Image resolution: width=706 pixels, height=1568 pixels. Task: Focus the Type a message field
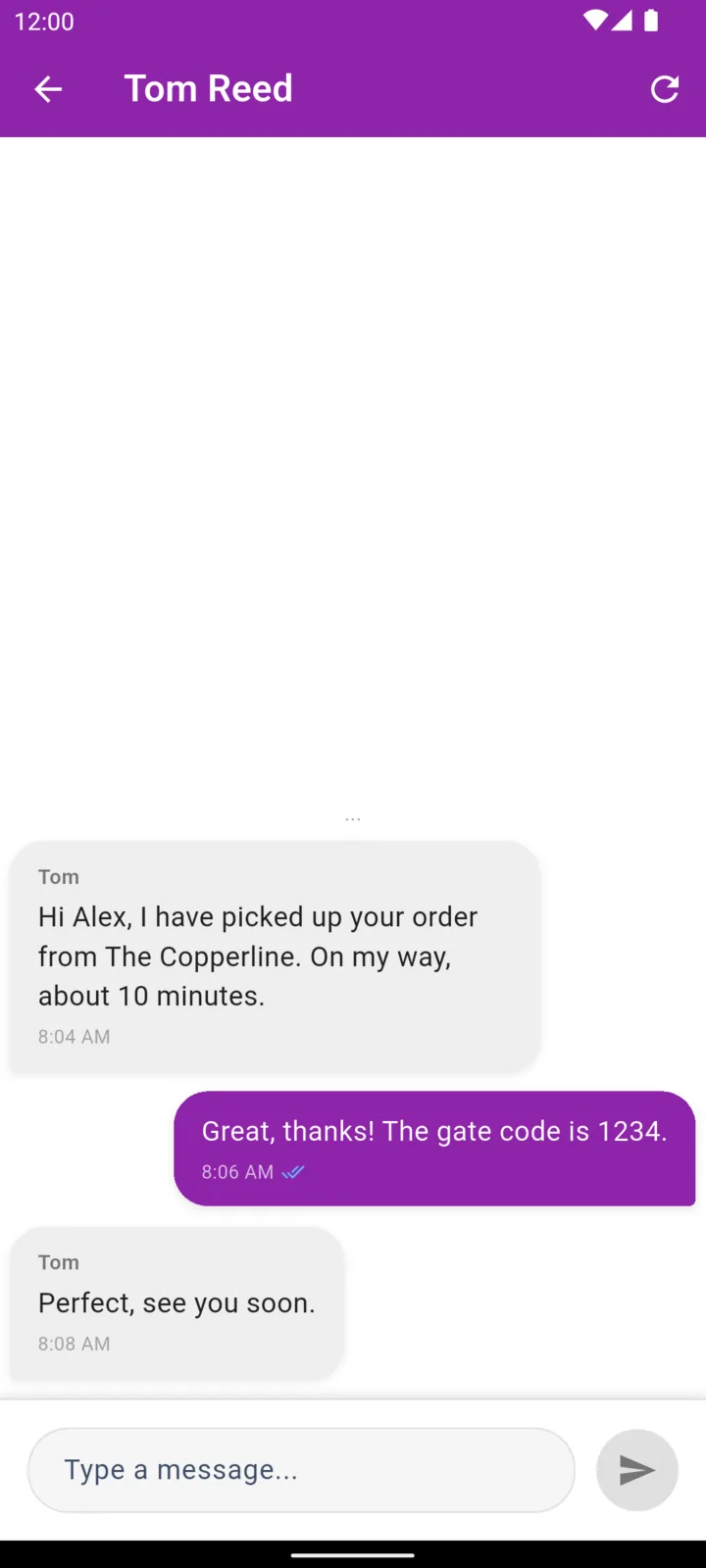click(301, 1470)
